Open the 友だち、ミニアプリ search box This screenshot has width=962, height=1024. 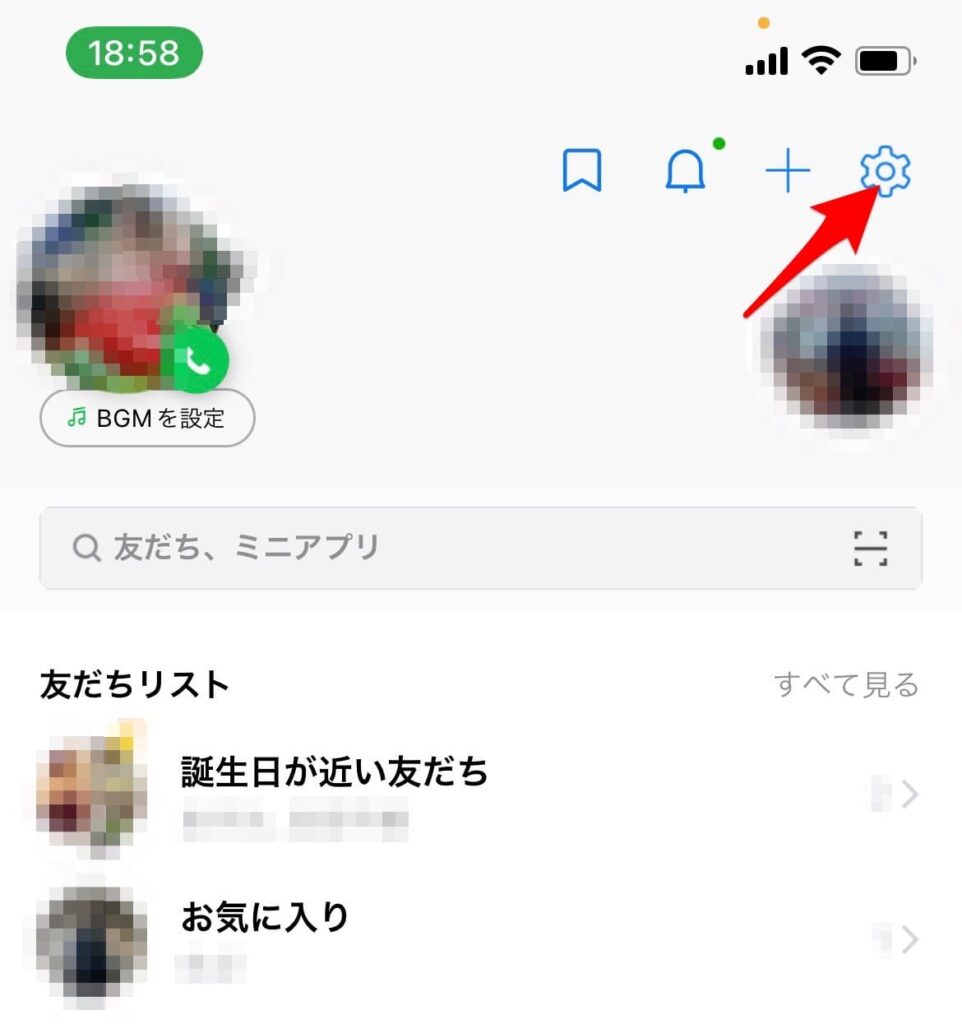tap(440, 548)
